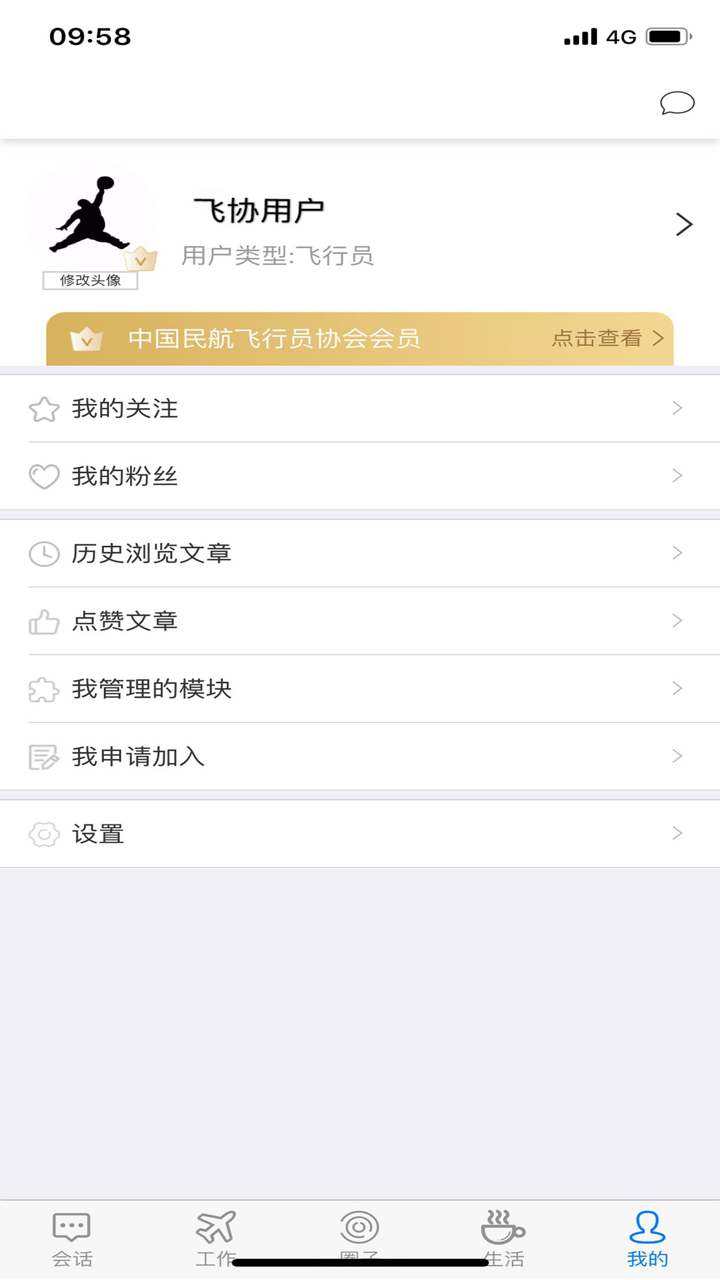This screenshot has width=720, height=1280.
Task: Click the puzzle icon beside 我管理的模块
Action: point(44,688)
